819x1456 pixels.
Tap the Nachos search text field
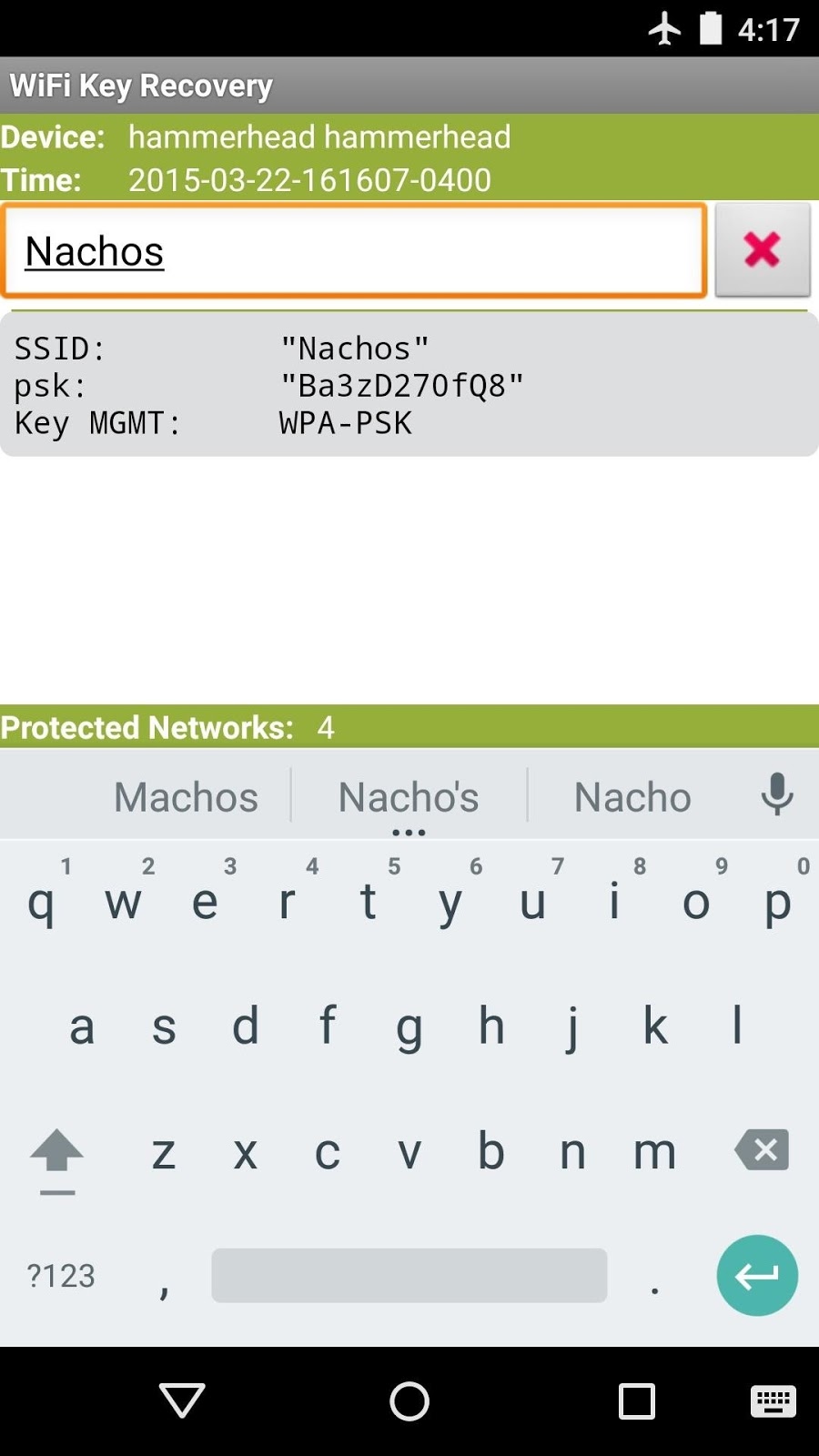pyautogui.click(x=354, y=251)
